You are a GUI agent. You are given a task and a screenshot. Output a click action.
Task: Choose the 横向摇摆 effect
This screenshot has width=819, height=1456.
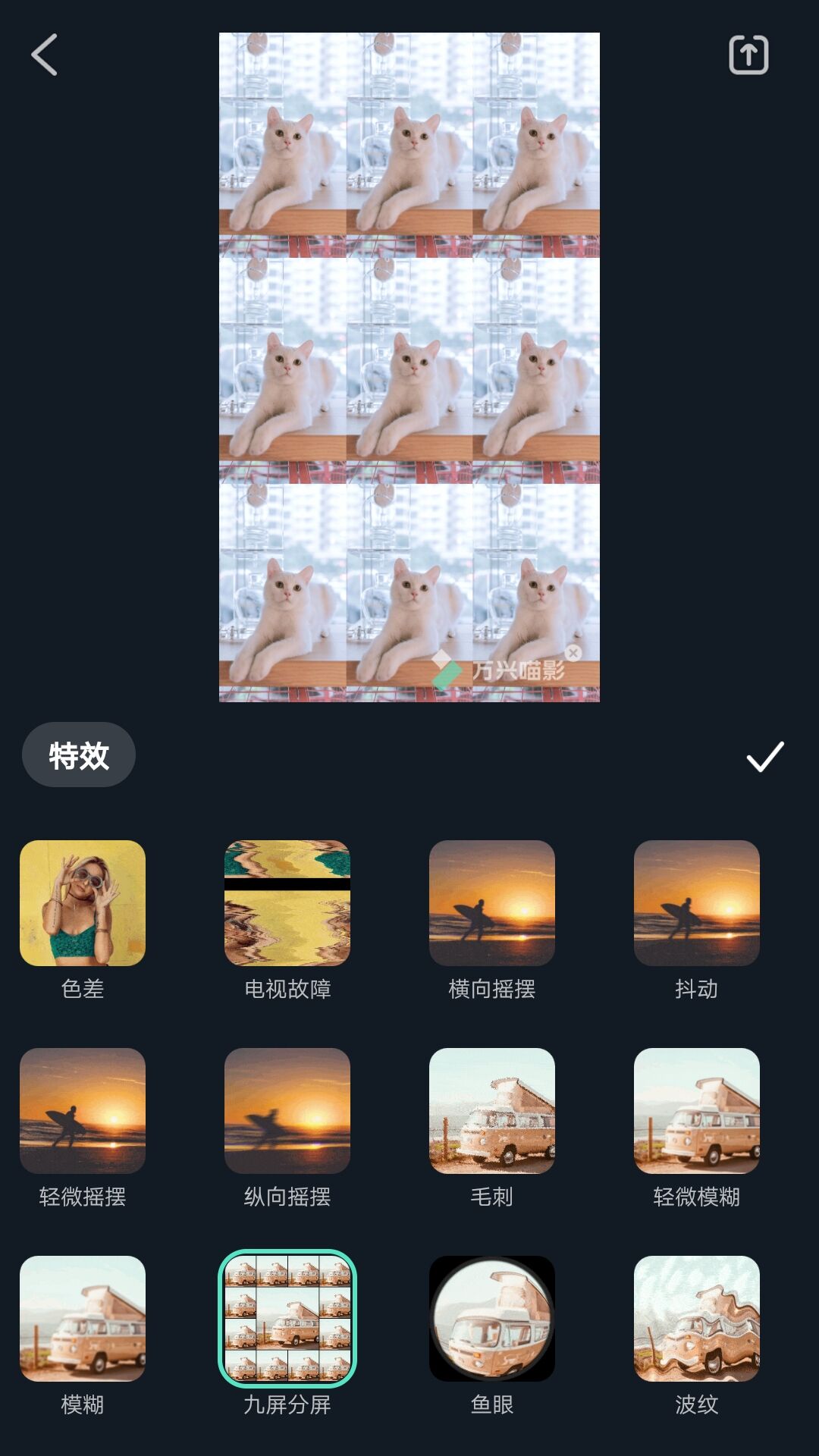[x=492, y=903]
